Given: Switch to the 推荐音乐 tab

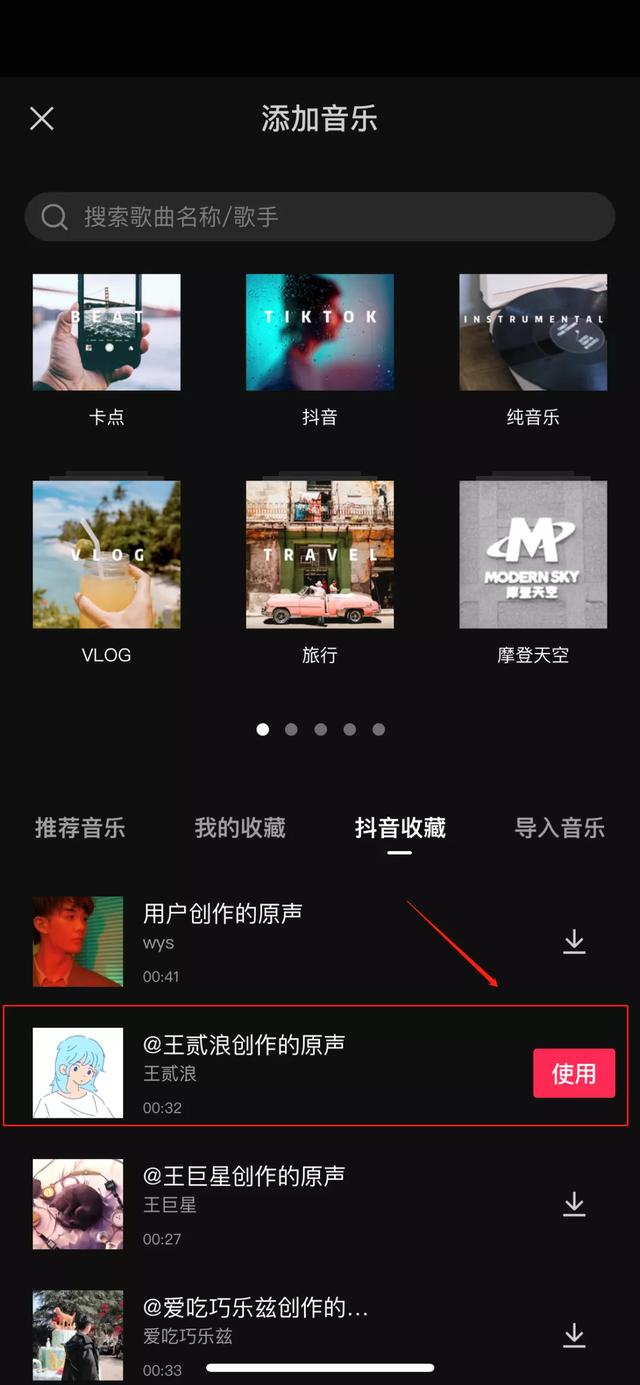Looking at the screenshot, I should point(80,828).
